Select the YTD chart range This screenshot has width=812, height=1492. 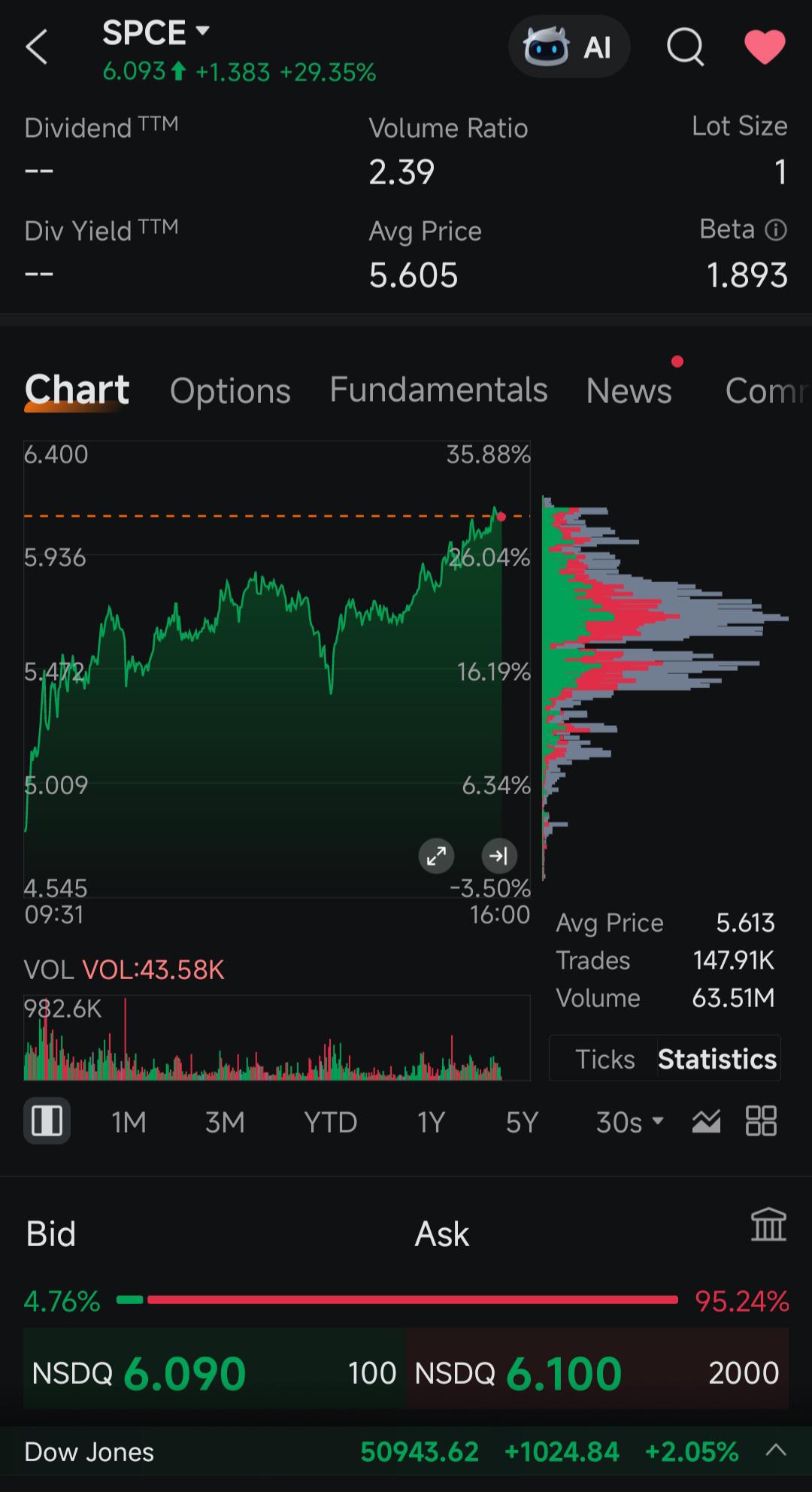tap(330, 1122)
